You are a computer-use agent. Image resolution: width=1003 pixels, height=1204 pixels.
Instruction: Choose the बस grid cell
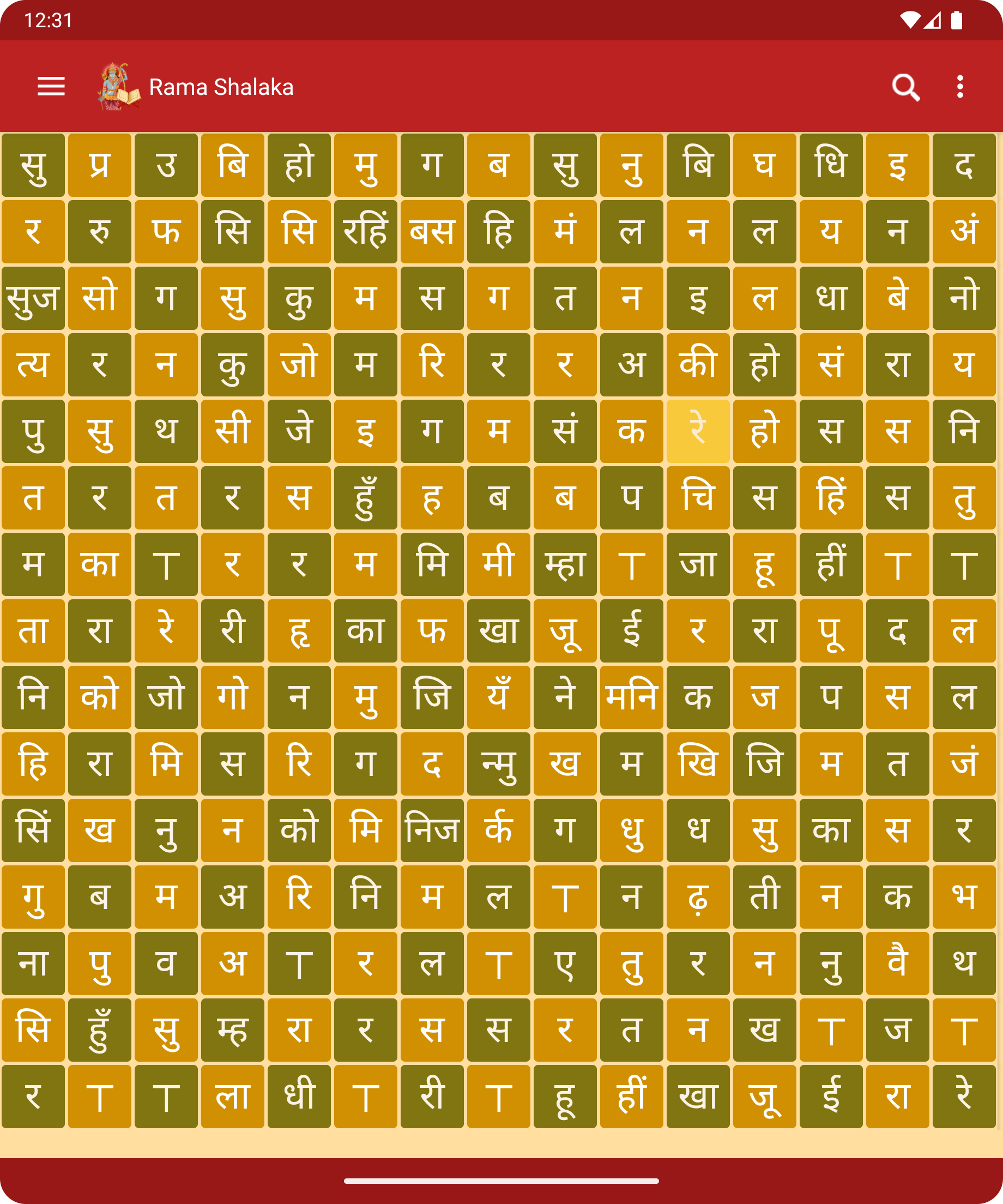pyautogui.click(x=432, y=232)
